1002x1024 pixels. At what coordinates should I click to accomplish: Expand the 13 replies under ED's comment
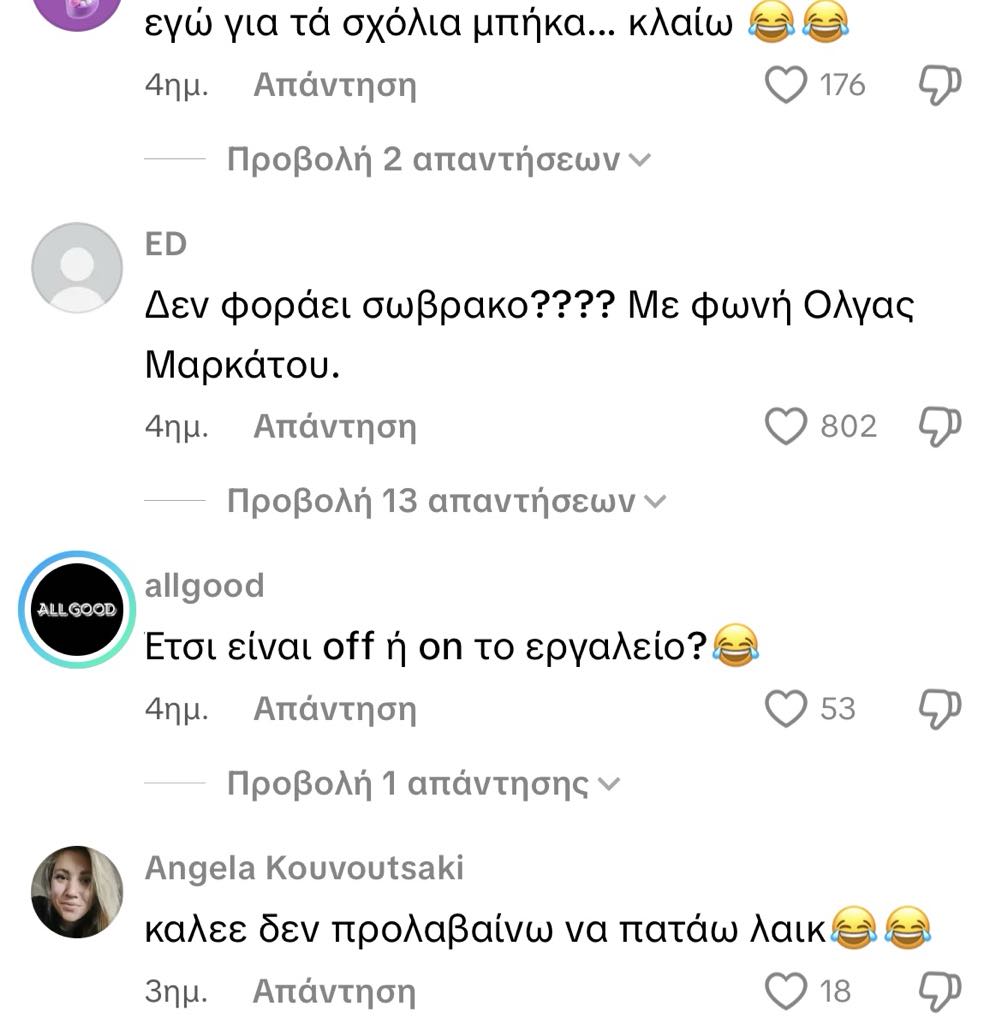(x=445, y=500)
